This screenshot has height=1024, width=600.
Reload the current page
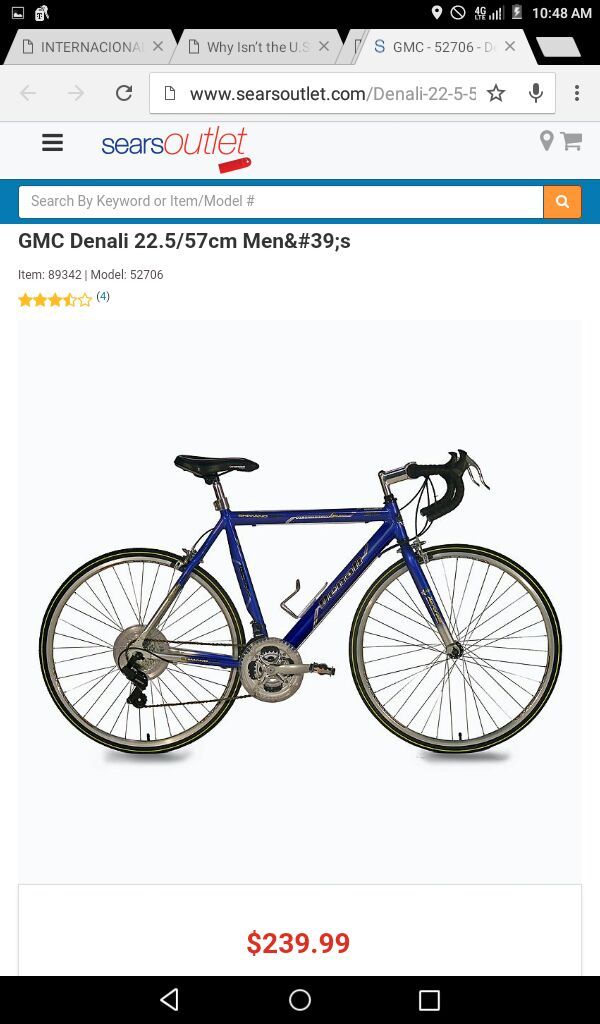coord(124,93)
